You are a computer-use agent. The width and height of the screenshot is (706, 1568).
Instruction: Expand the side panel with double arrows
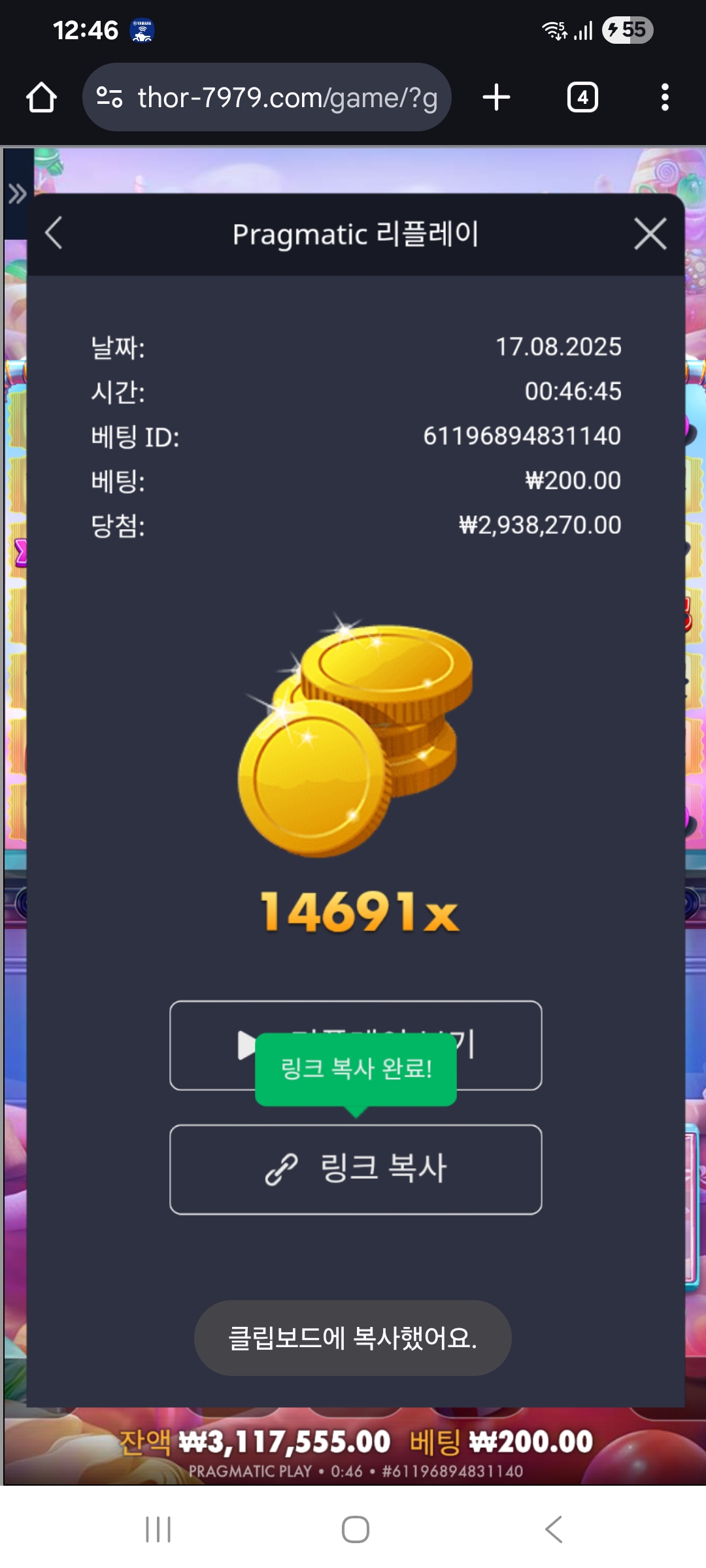[x=17, y=194]
